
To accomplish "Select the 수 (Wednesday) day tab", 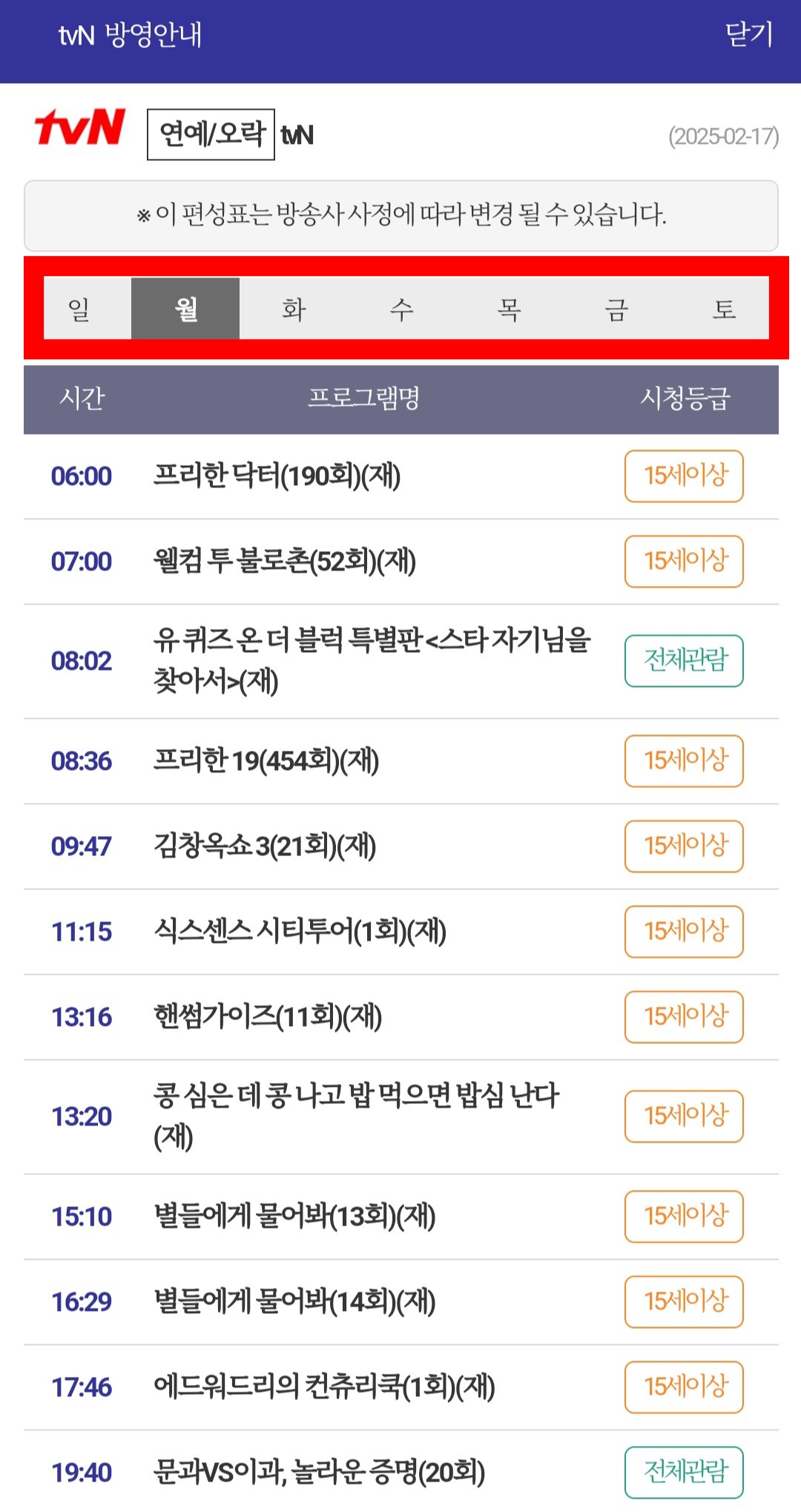I will [400, 309].
